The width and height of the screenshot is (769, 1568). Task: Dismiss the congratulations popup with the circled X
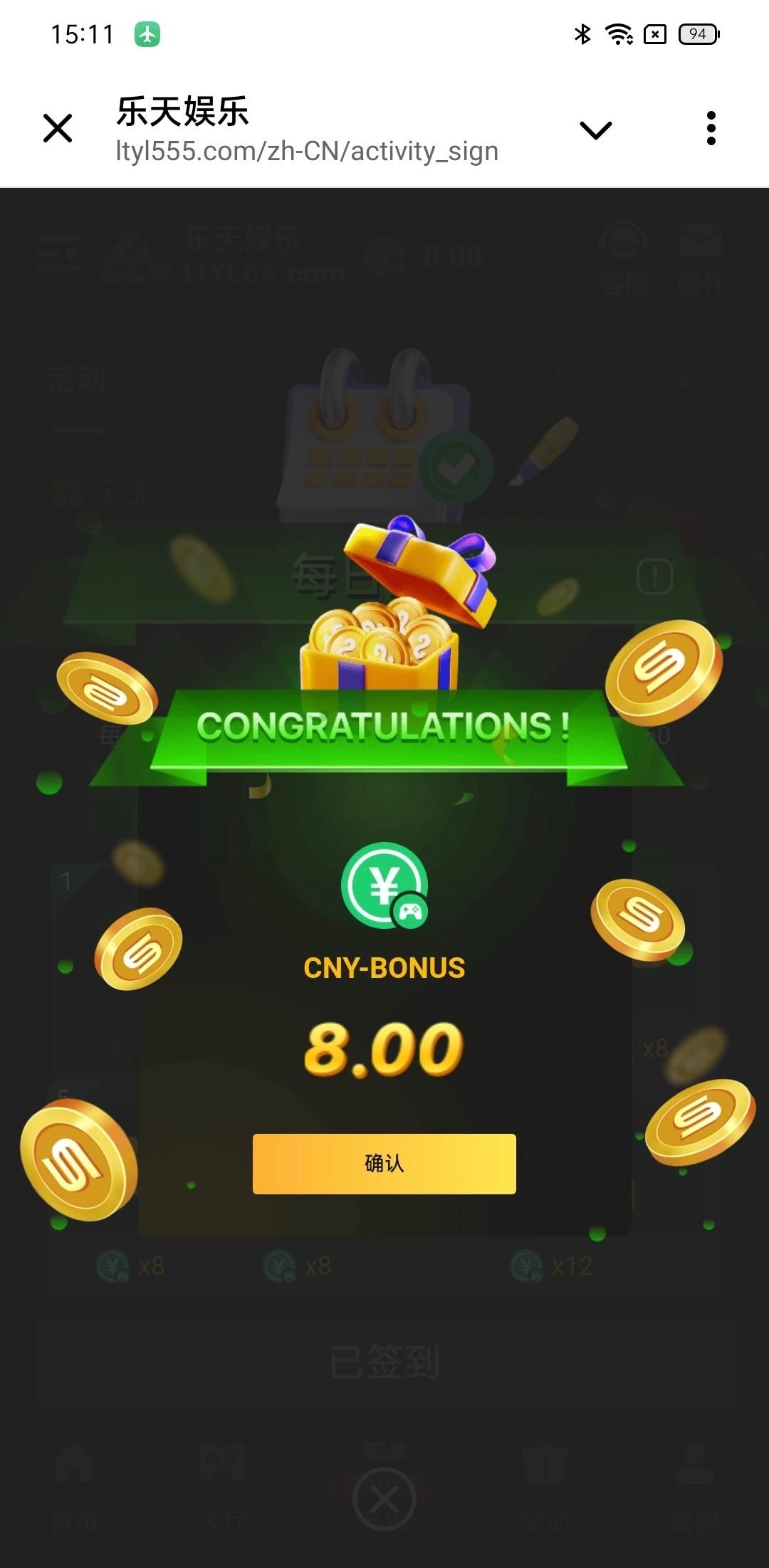click(x=384, y=1499)
